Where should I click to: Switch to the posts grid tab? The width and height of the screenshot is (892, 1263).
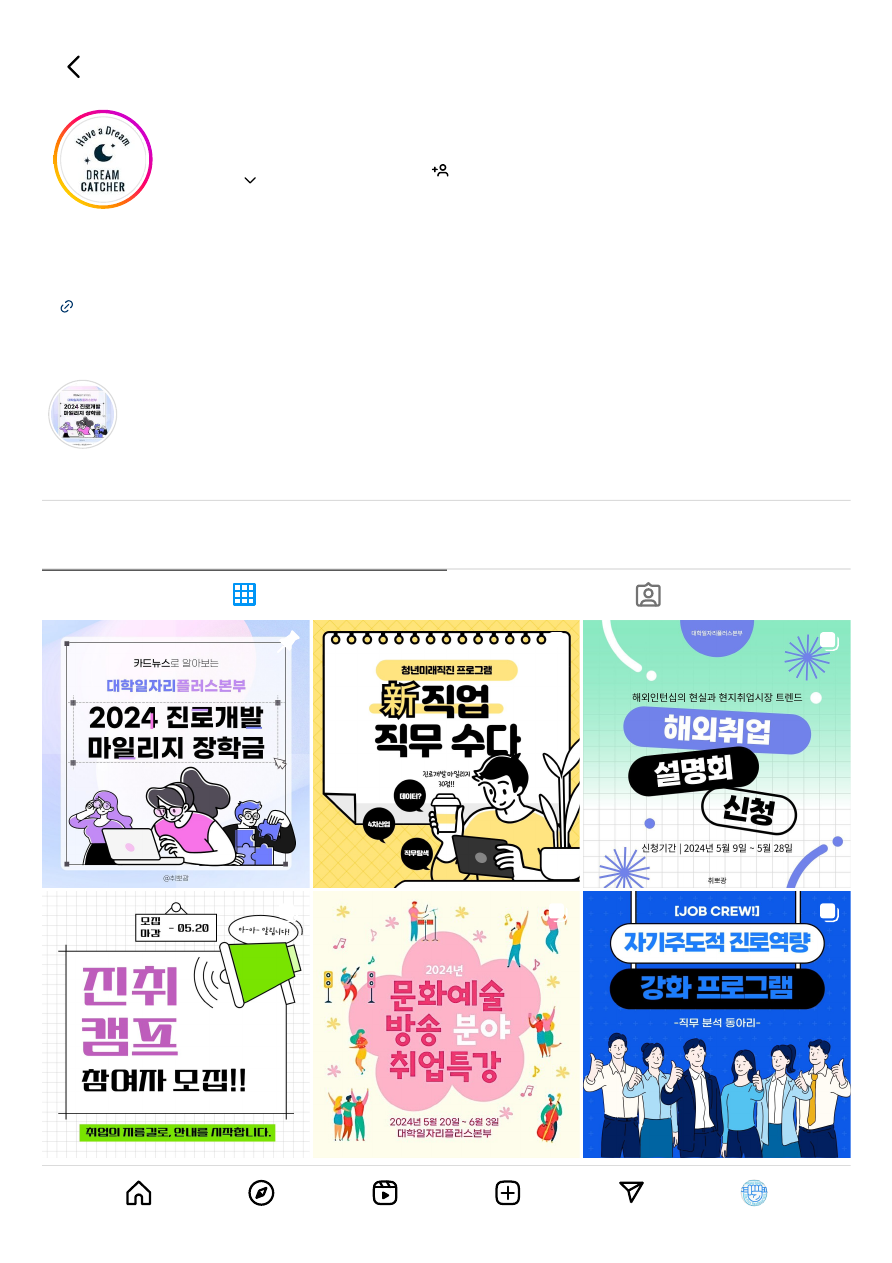(x=244, y=594)
